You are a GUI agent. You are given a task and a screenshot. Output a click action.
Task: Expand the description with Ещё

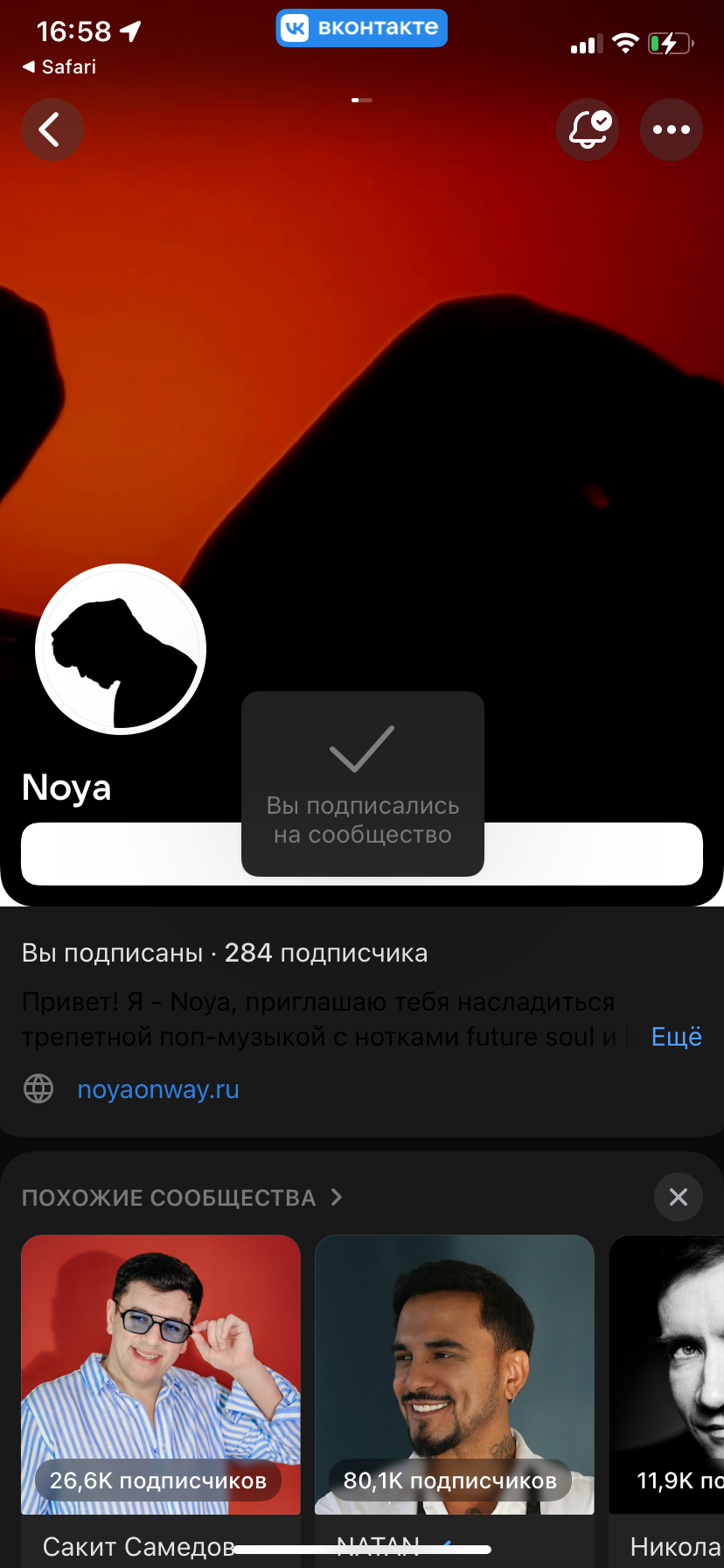tap(677, 1037)
